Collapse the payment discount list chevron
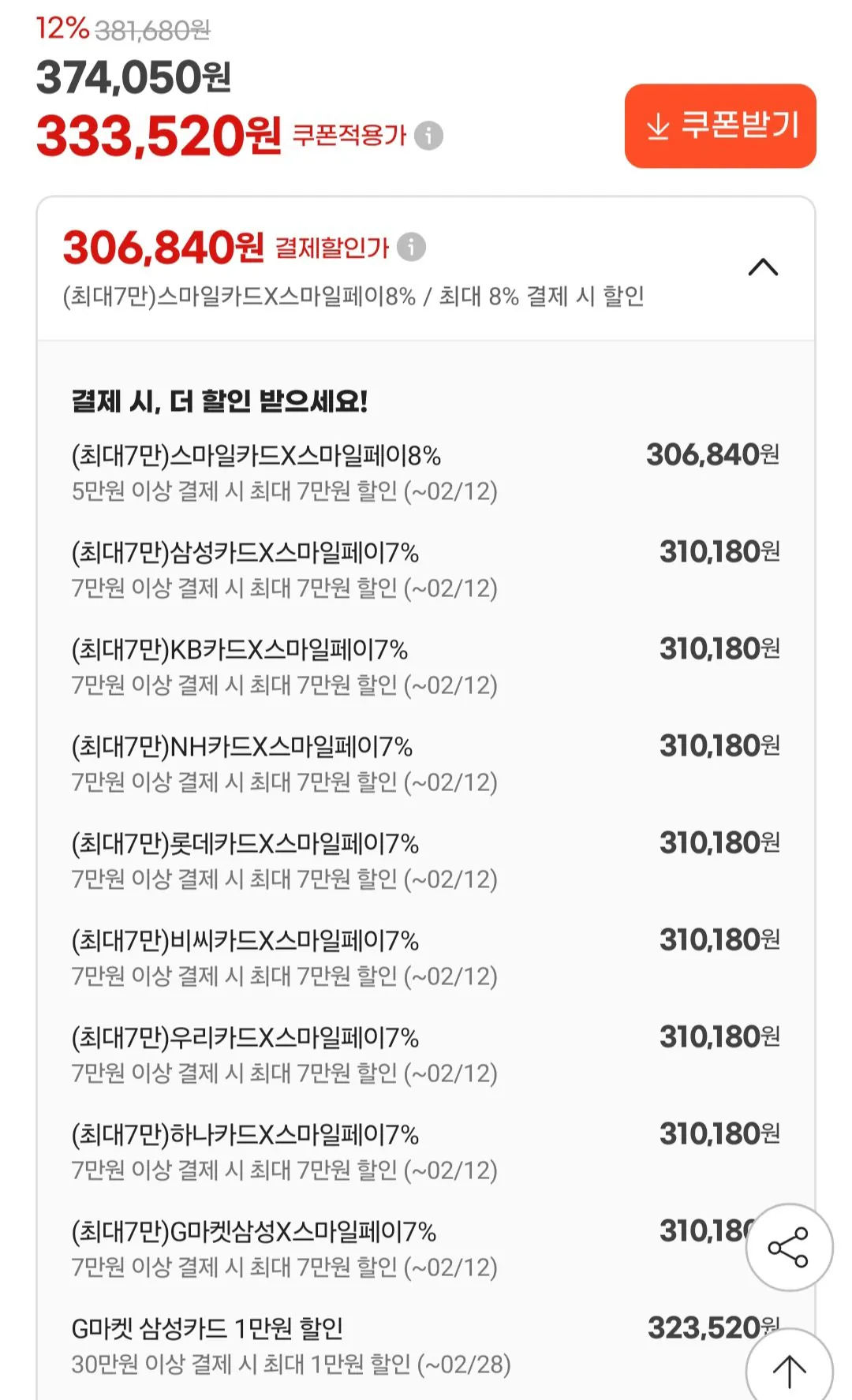Image resolution: width=852 pixels, height=1400 pixels. coord(762,267)
